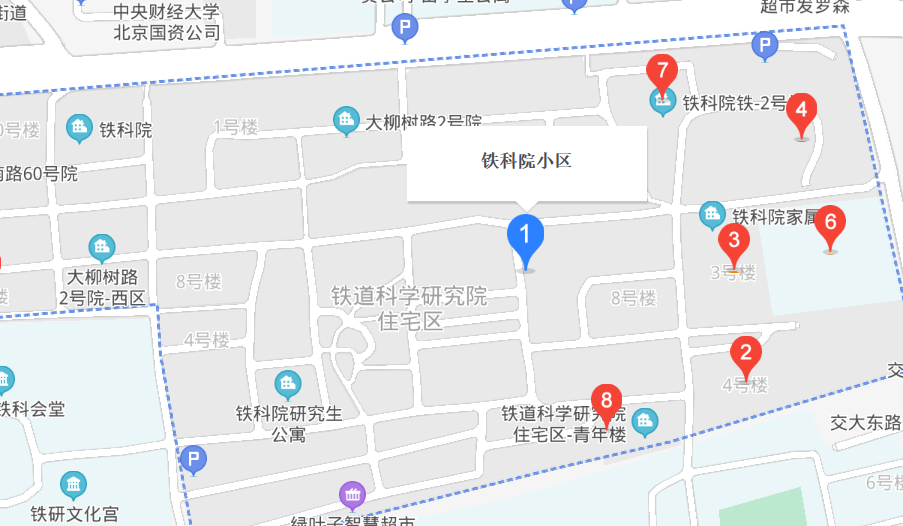Select red map marker number 6
The width and height of the screenshot is (903, 526).
point(829,223)
